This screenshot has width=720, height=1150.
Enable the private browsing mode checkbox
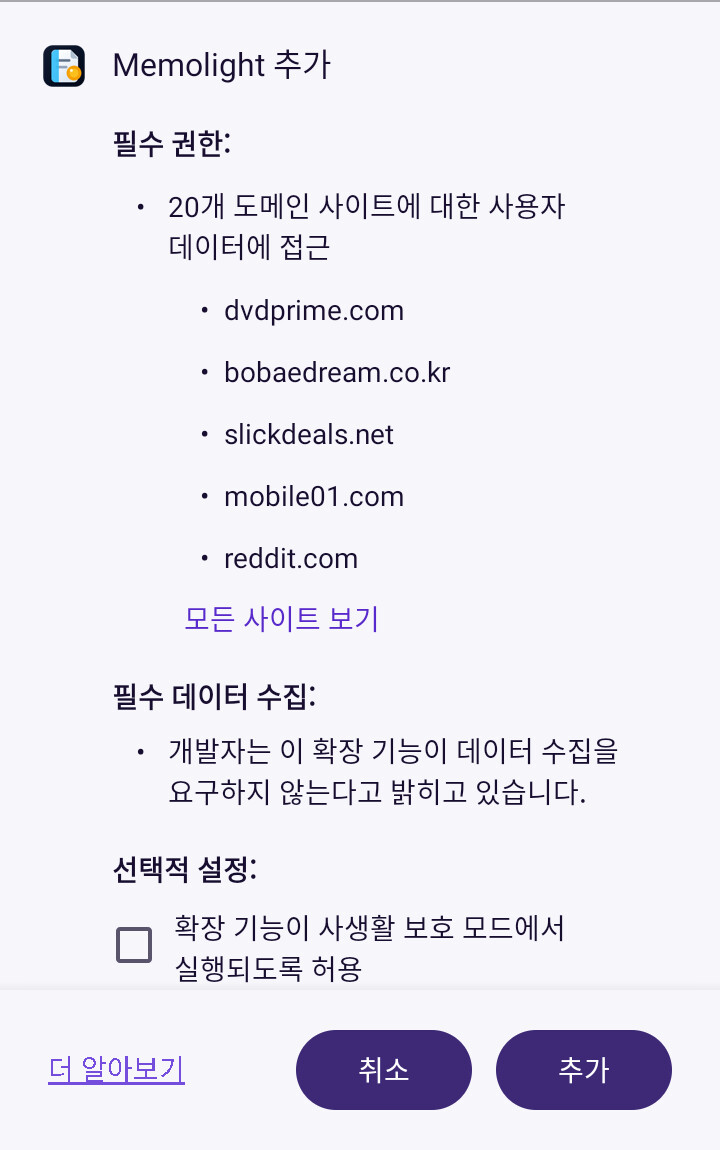pos(134,945)
